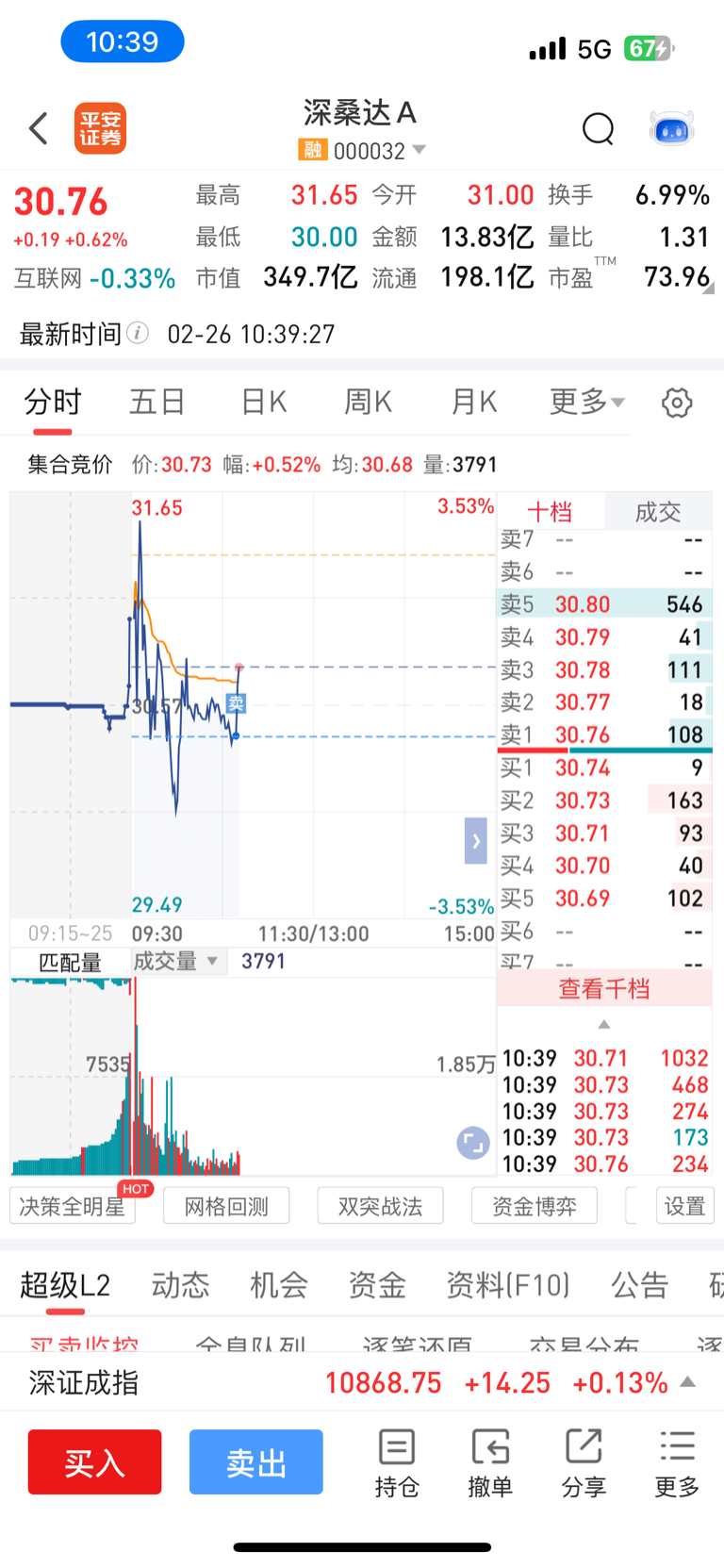724x1568 pixels.
Task: Tap 查看千档 to view full depth
Action: click(604, 988)
